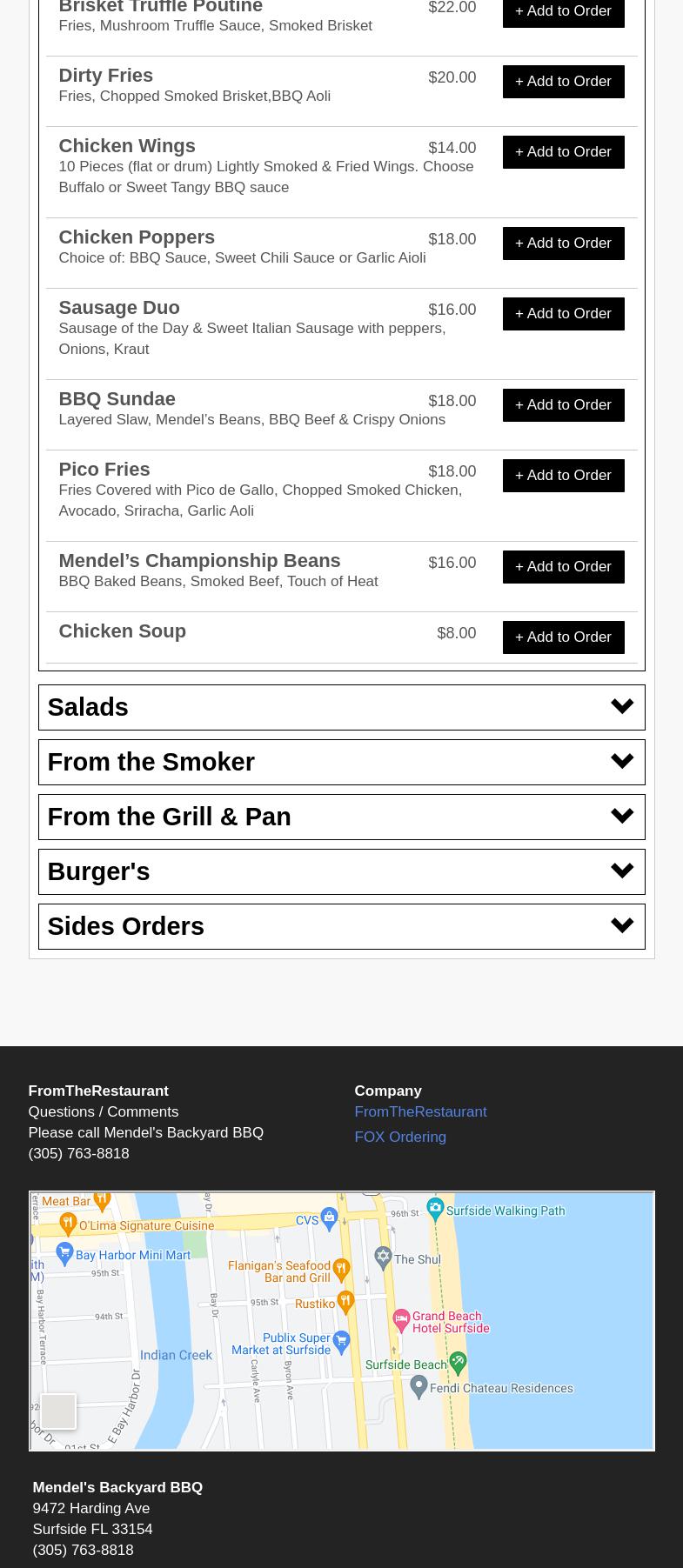Screen dimensions: 683x1568
Task: Add Brisket Truffle Poutine to order
Action: pos(563,12)
